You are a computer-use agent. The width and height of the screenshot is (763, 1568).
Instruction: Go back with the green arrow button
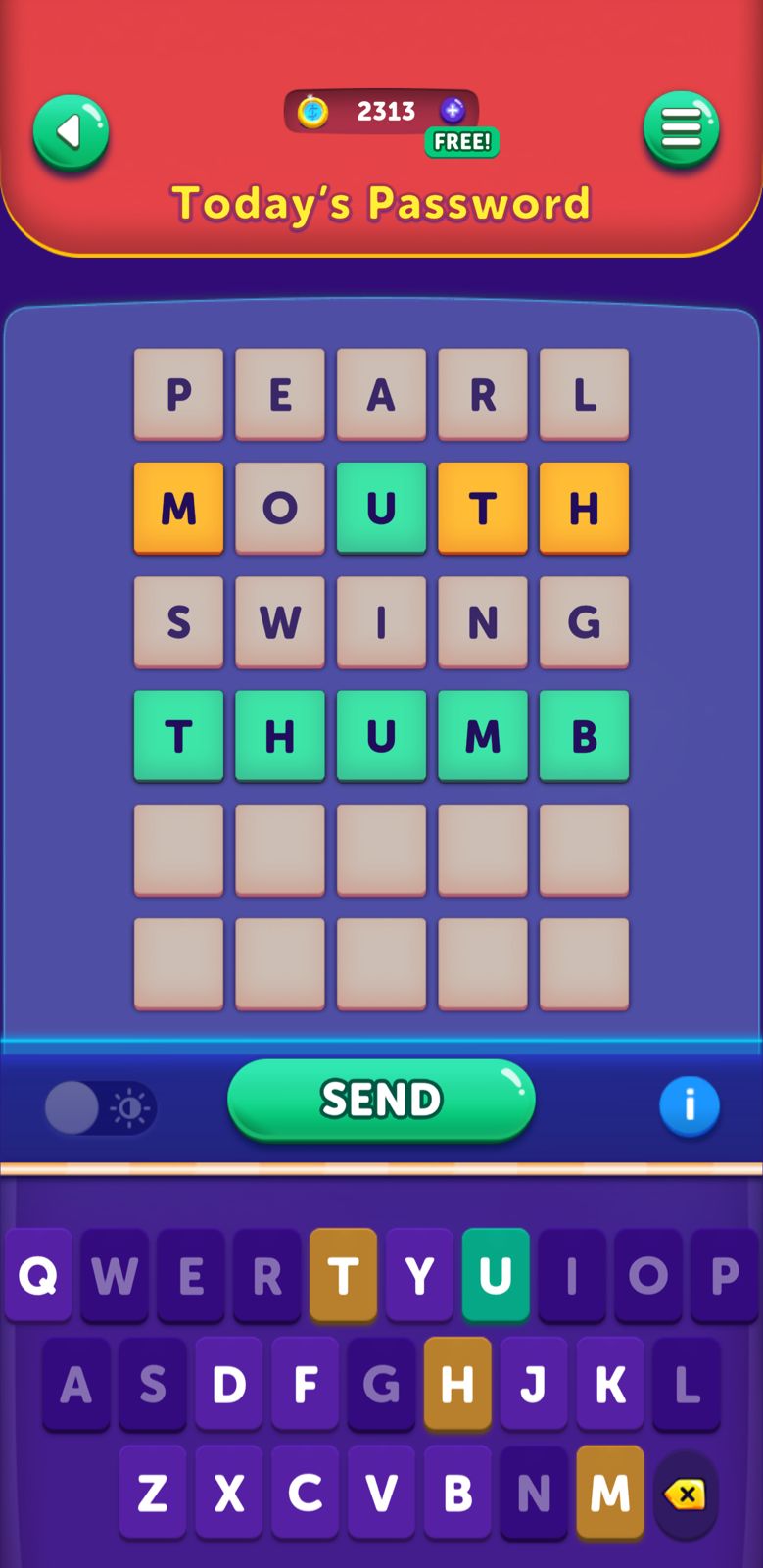(x=71, y=132)
